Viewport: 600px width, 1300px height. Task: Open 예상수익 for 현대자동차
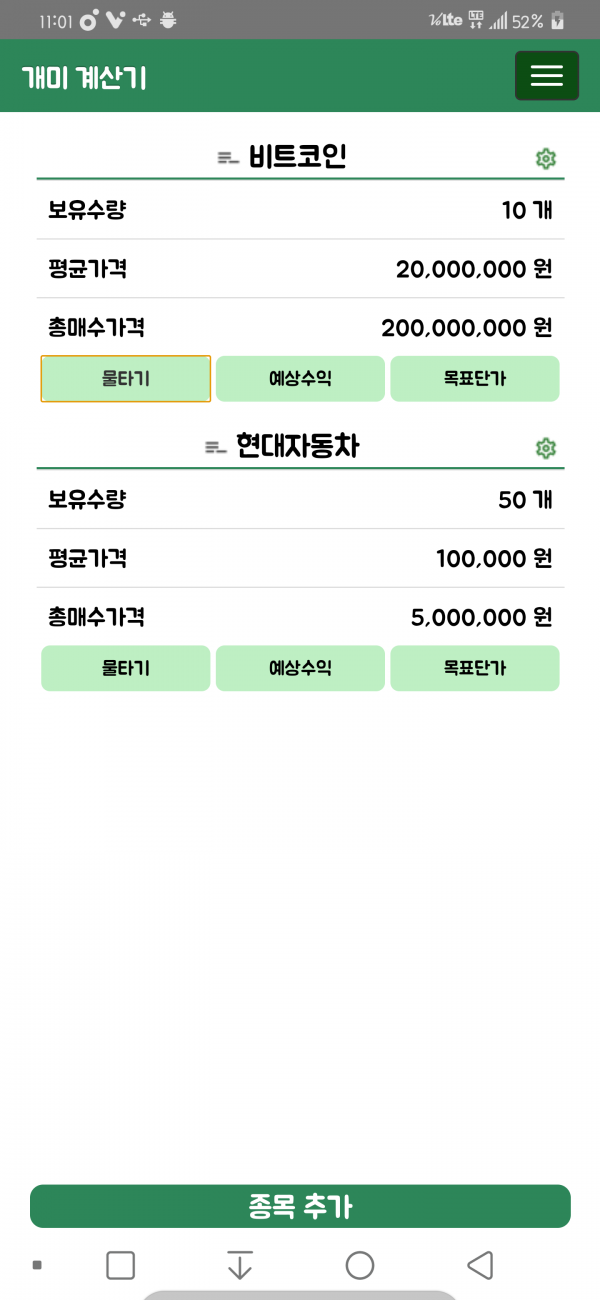click(300, 668)
